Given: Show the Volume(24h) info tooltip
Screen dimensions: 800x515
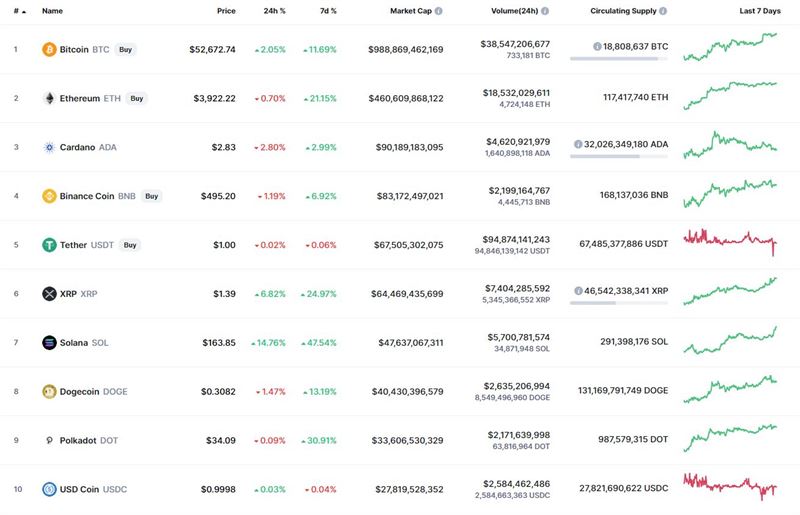Looking at the screenshot, I should (545, 10).
